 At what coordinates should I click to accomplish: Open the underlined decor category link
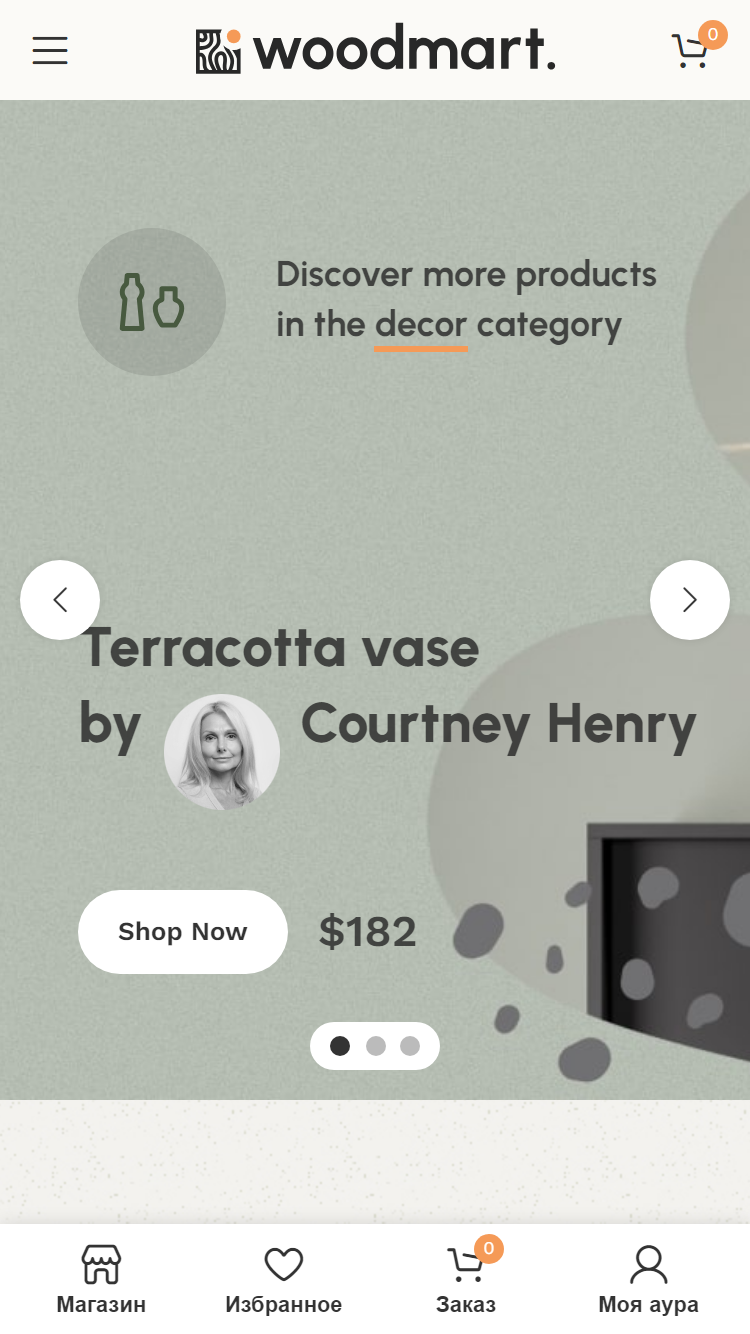[x=421, y=325]
